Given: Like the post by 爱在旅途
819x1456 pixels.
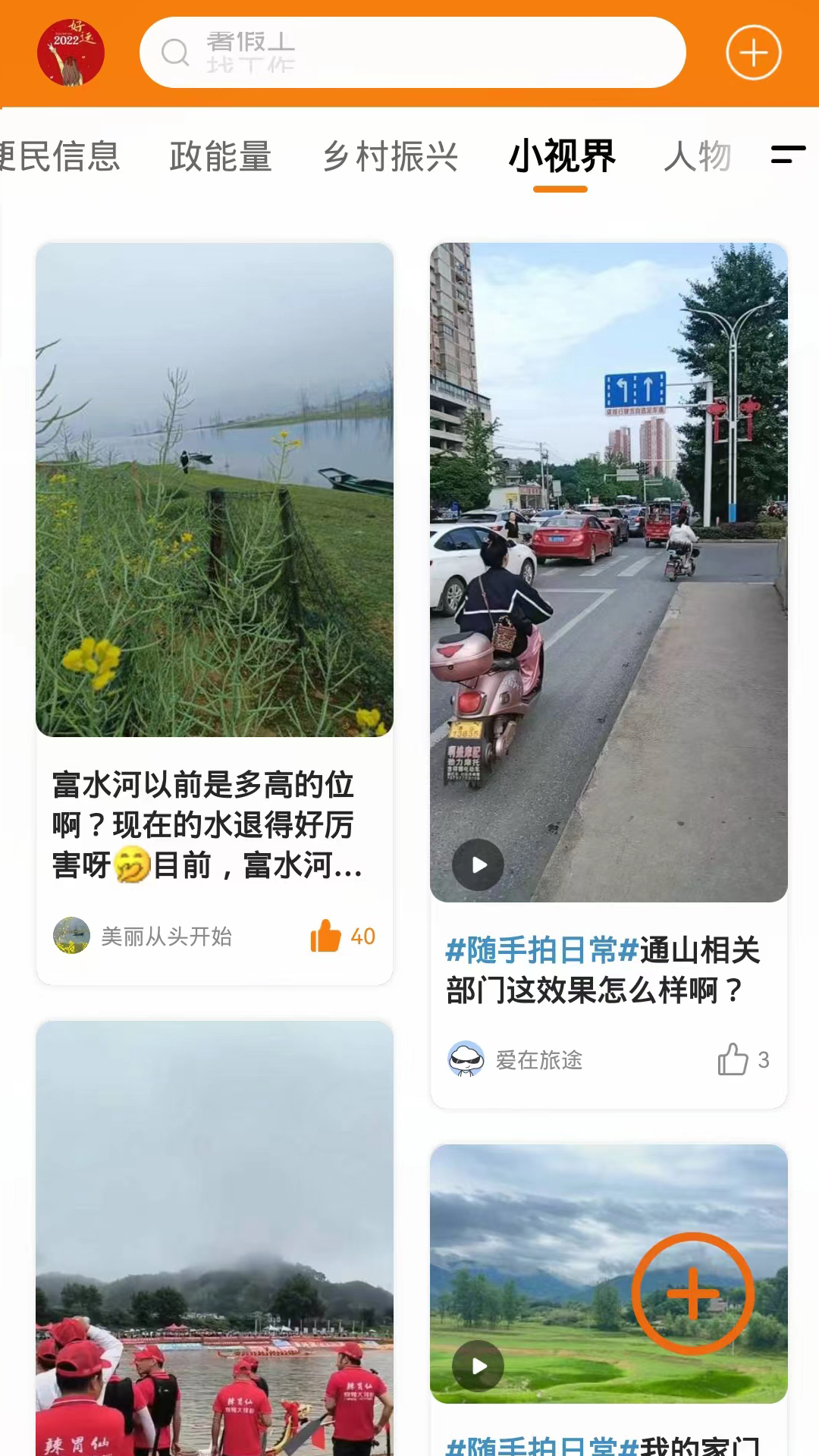Looking at the screenshot, I should 733,1059.
